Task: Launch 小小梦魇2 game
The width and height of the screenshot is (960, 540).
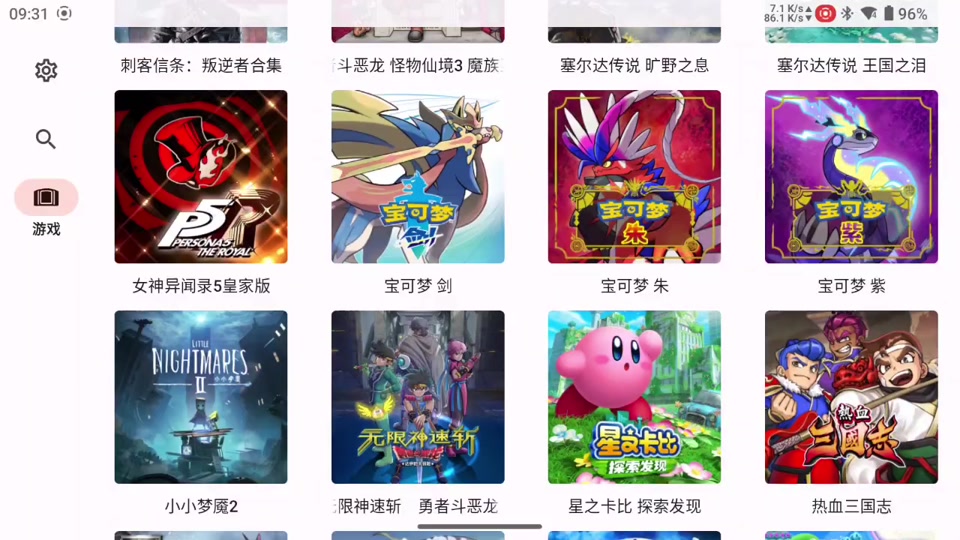Action: [201, 397]
